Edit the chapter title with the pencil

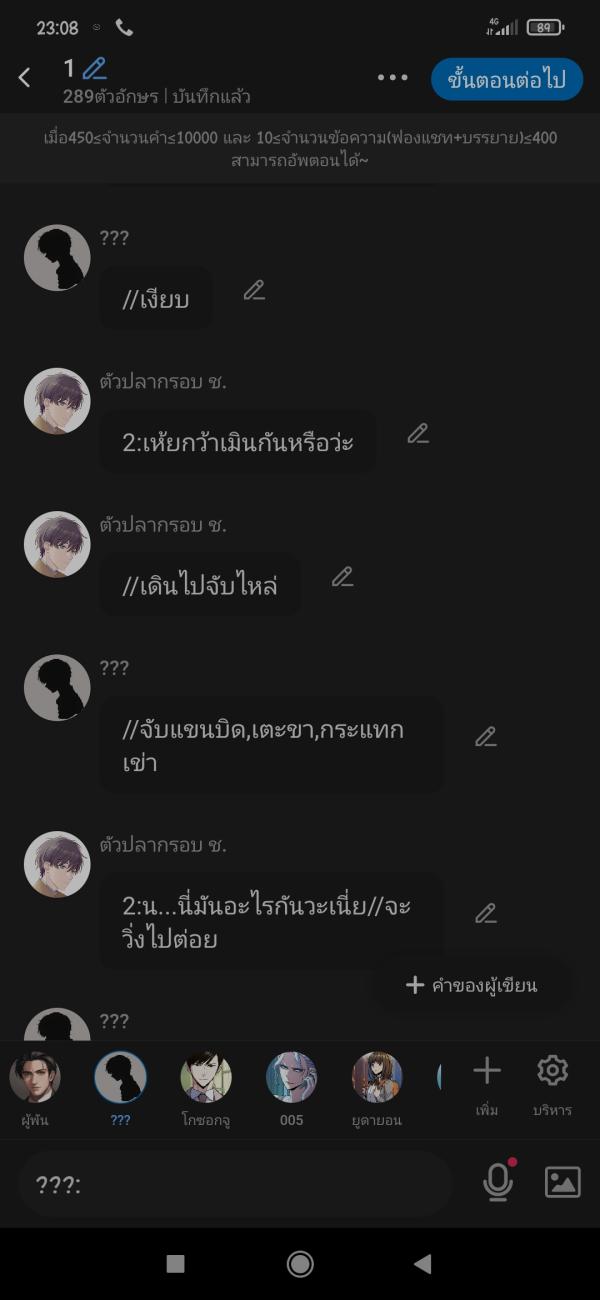coord(95,69)
